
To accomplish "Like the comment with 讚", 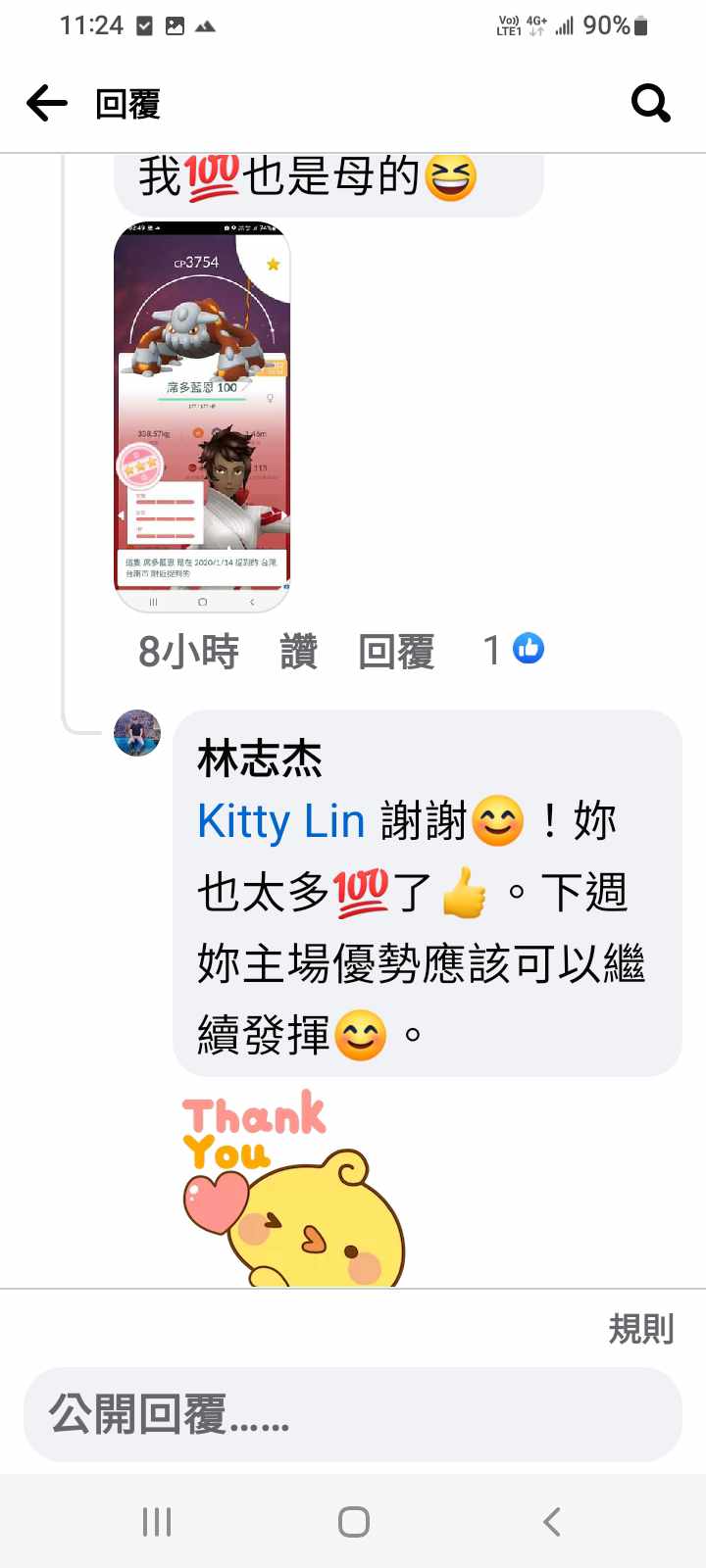I will tap(298, 651).
